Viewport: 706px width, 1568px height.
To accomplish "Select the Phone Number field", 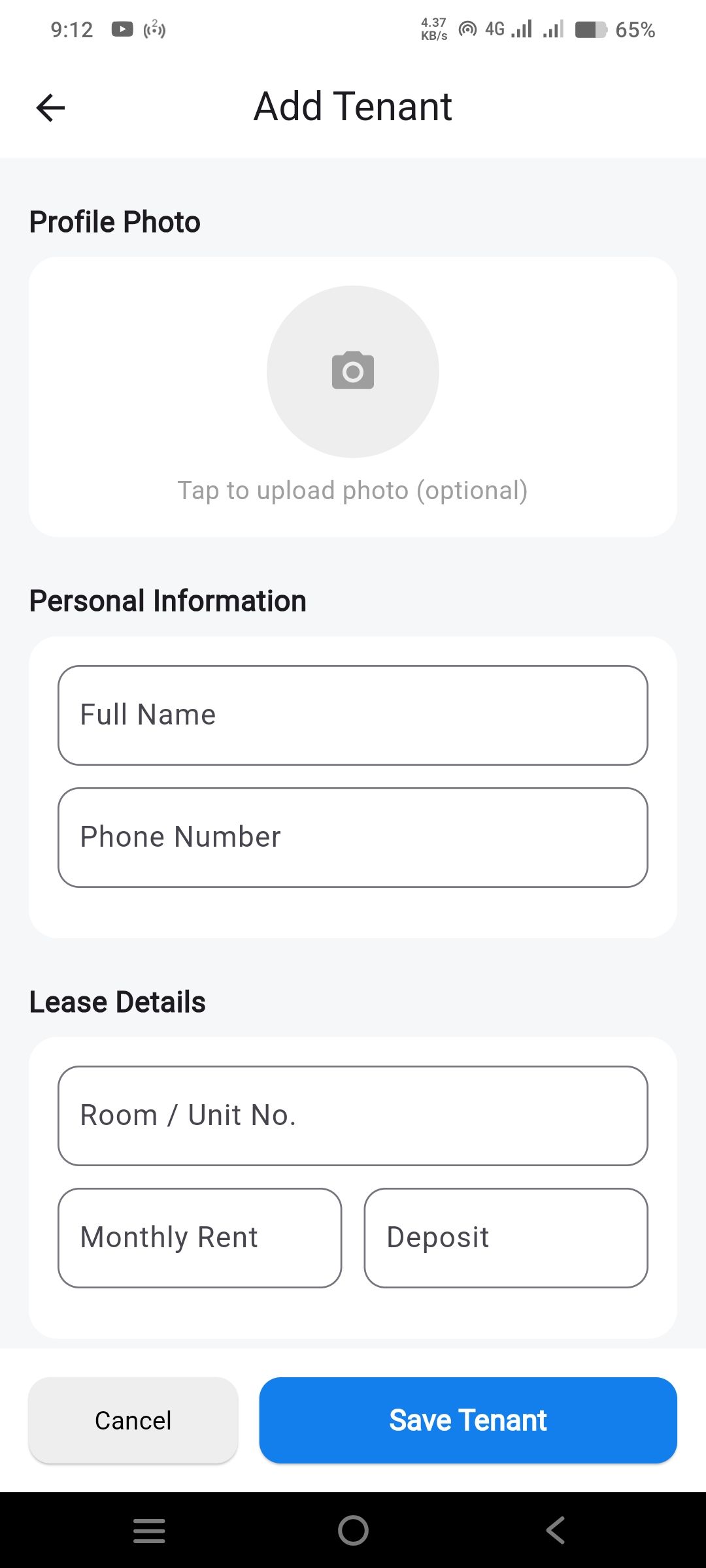I will click(353, 838).
